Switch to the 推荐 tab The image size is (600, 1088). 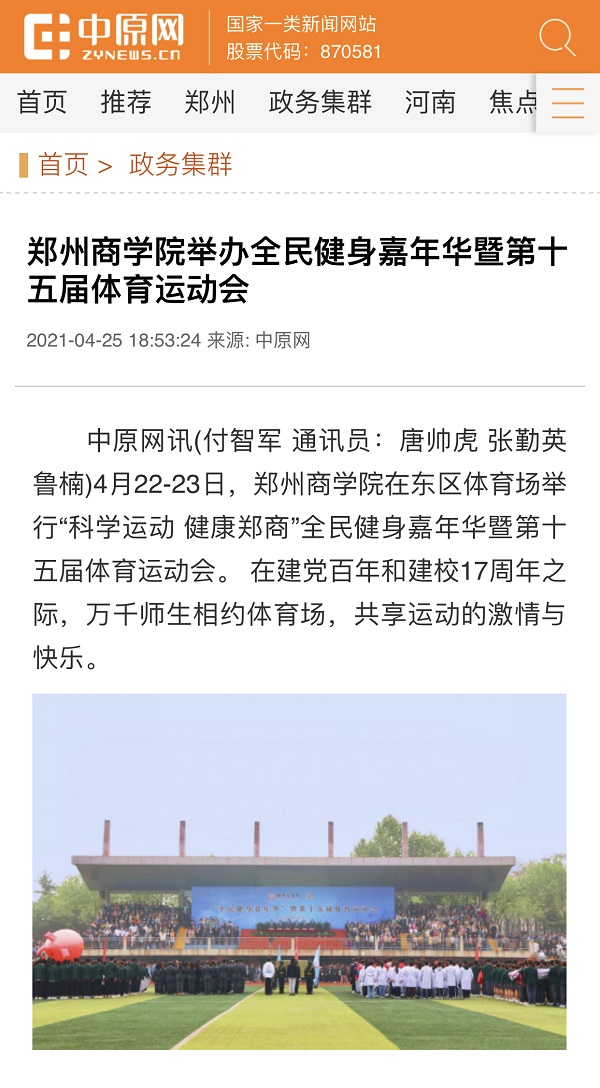[126, 102]
